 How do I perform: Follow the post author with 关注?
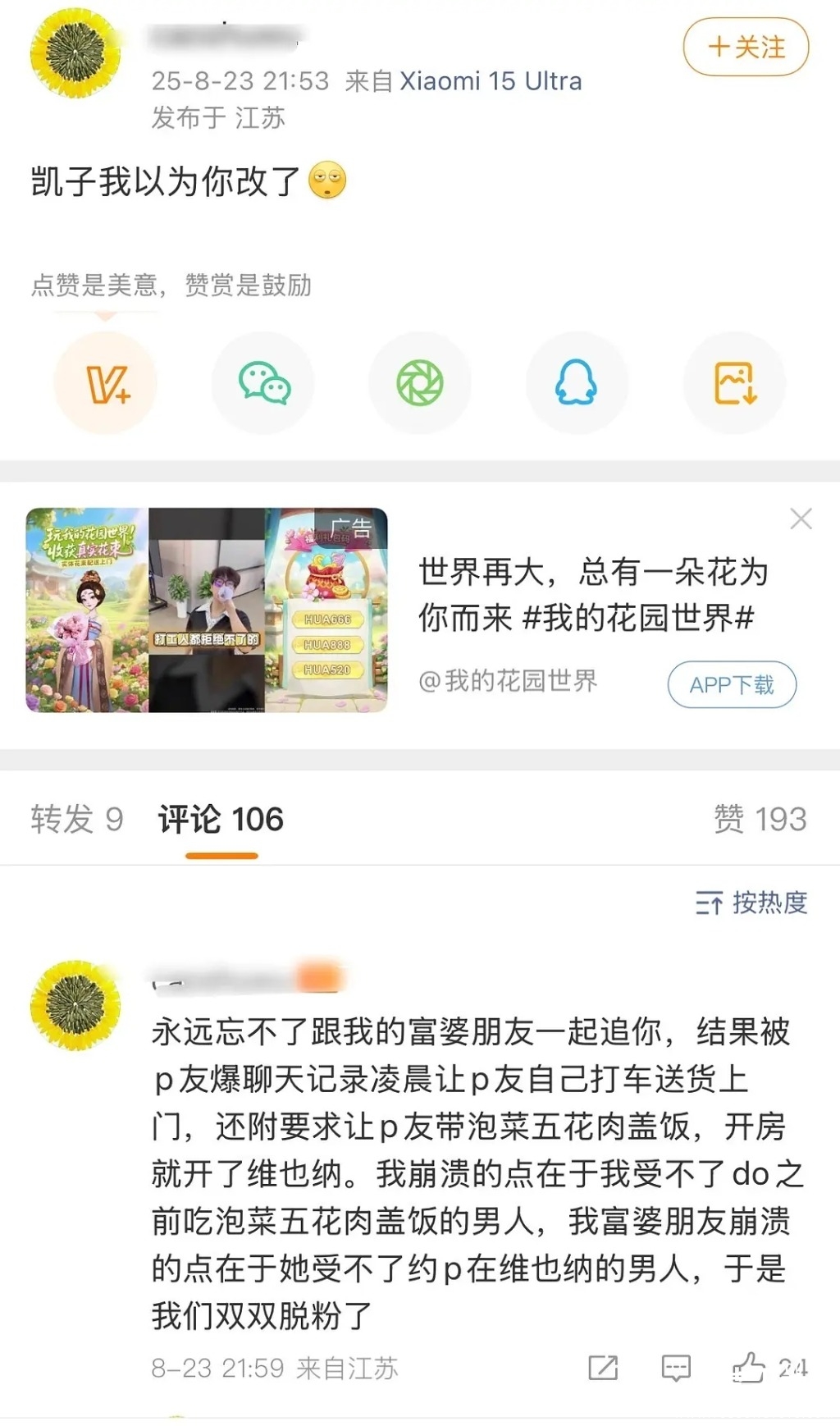[746, 47]
